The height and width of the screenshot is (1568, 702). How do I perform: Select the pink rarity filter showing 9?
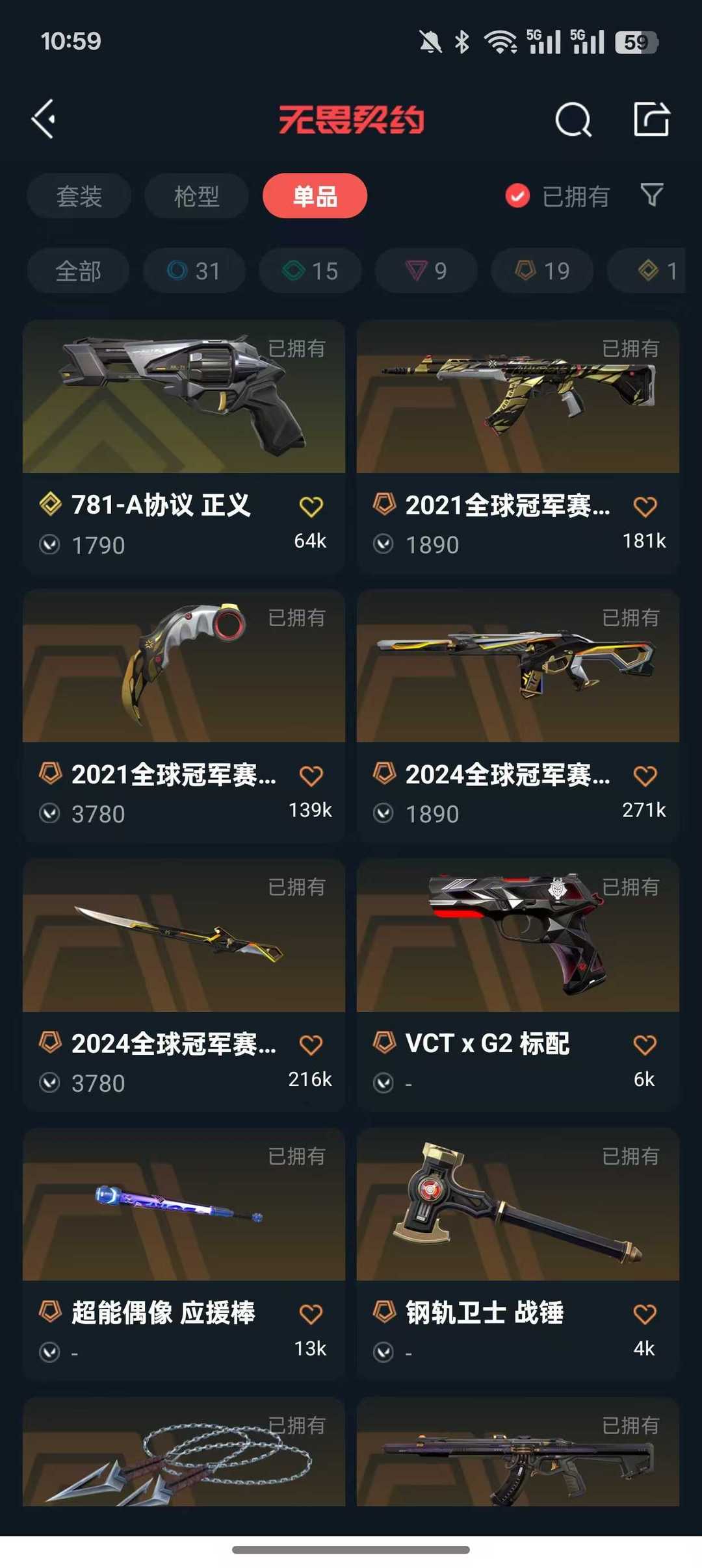tap(426, 271)
